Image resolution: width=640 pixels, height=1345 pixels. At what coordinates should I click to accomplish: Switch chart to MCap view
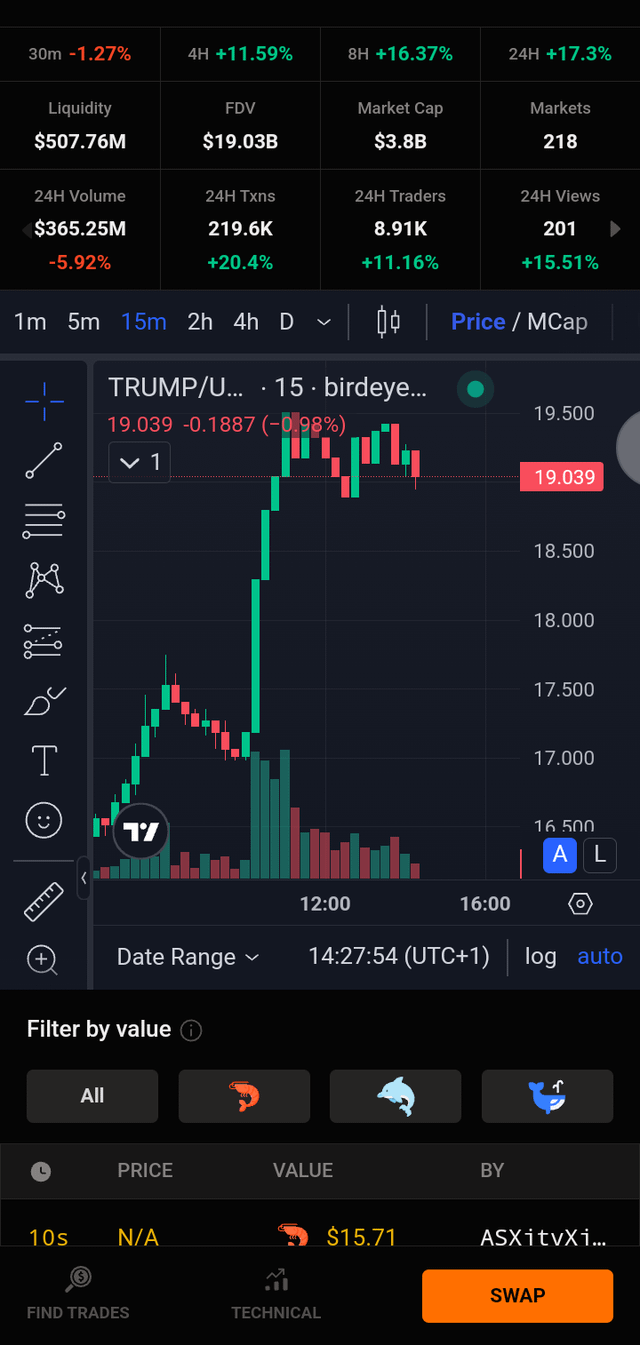(557, 322)
